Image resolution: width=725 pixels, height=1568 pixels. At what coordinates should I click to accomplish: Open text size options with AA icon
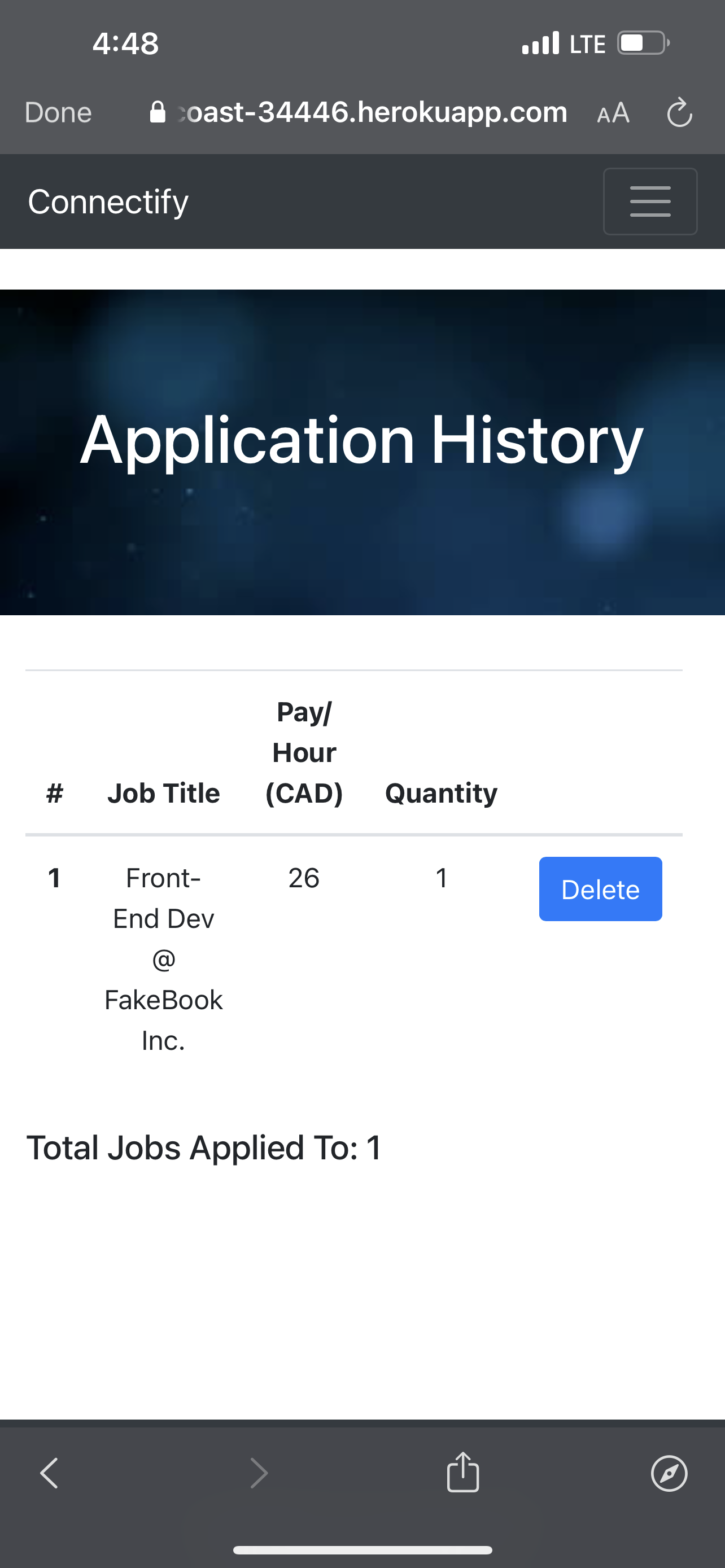(x=613, y=113)
